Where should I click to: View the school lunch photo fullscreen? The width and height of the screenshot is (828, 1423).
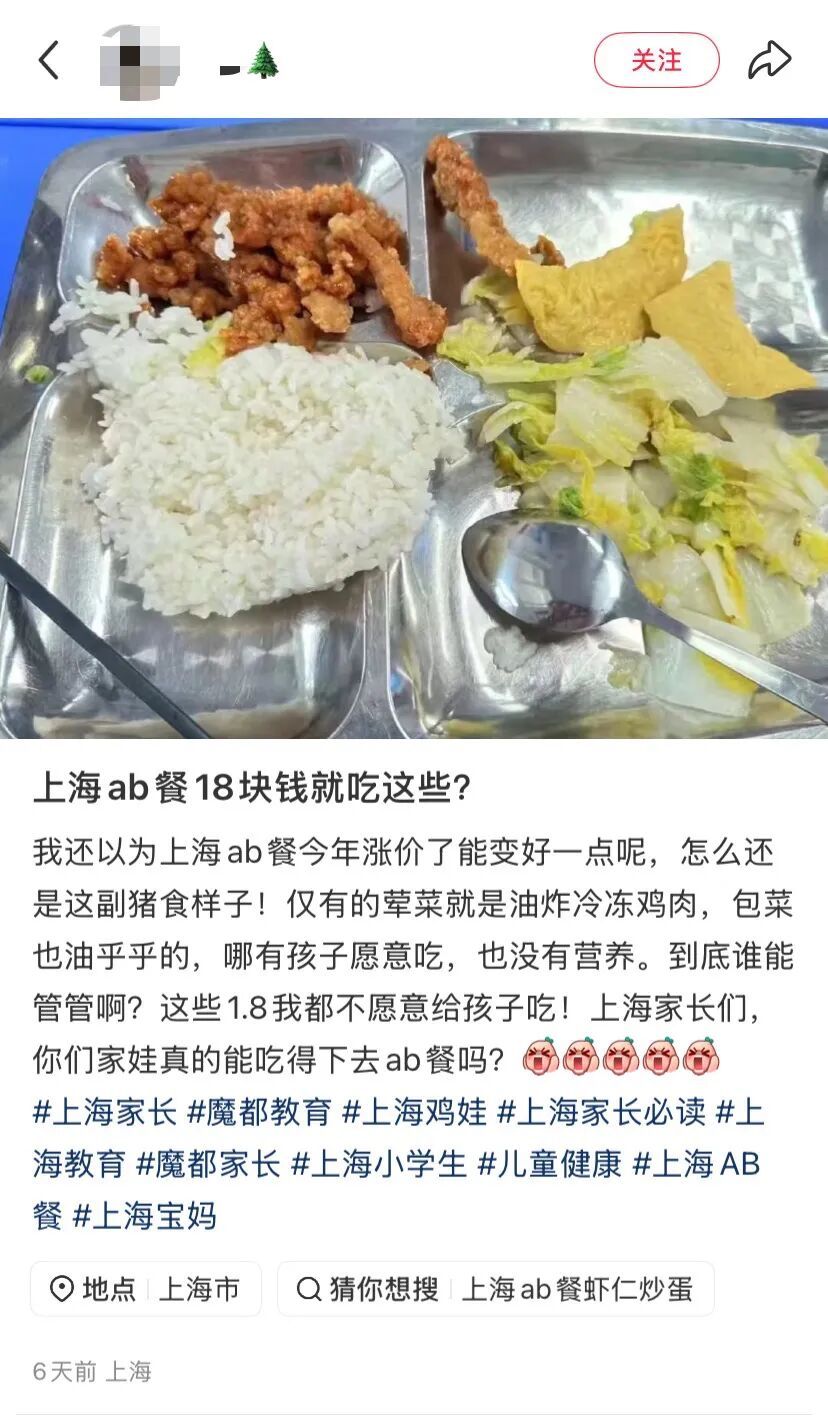pos(414,428)
